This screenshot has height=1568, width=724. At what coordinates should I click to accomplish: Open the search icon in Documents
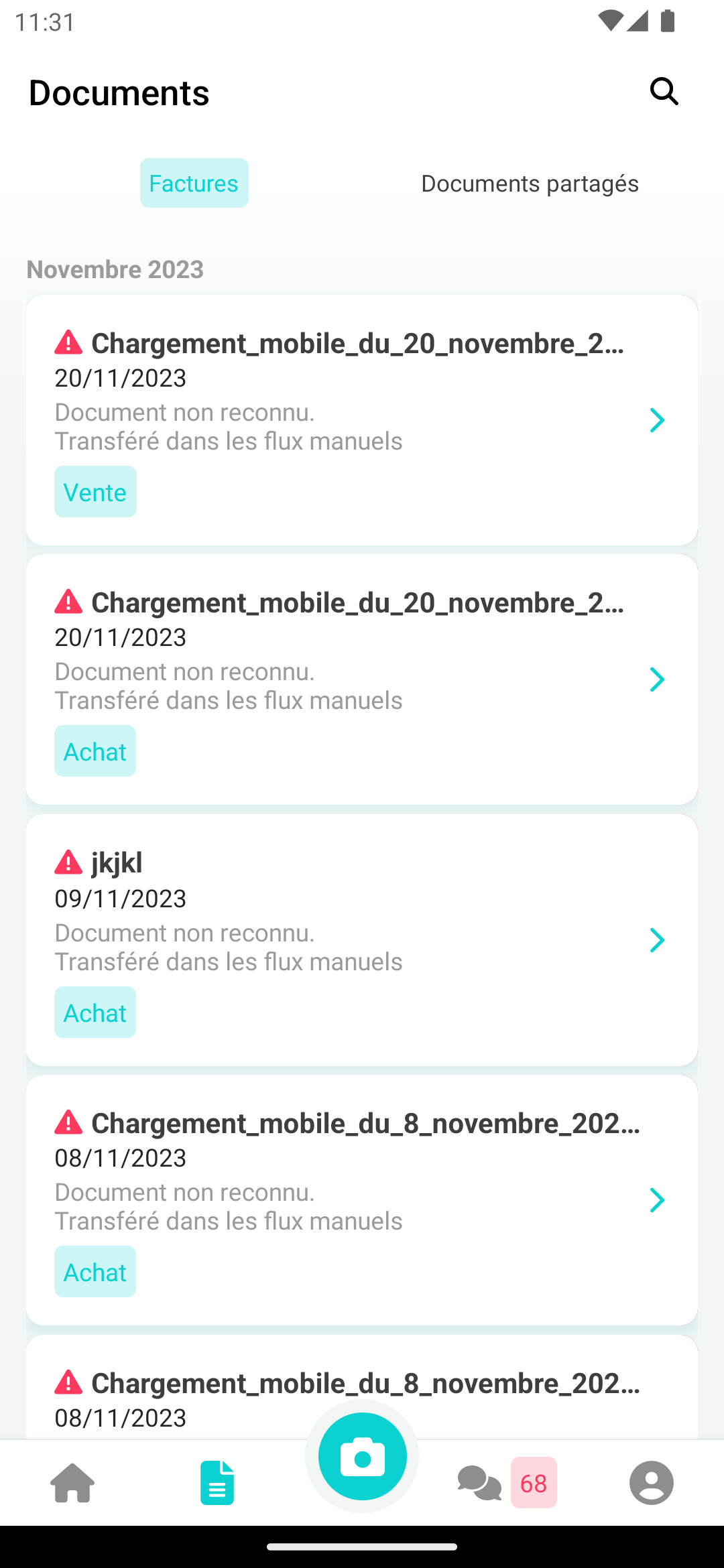coord(664,91)
